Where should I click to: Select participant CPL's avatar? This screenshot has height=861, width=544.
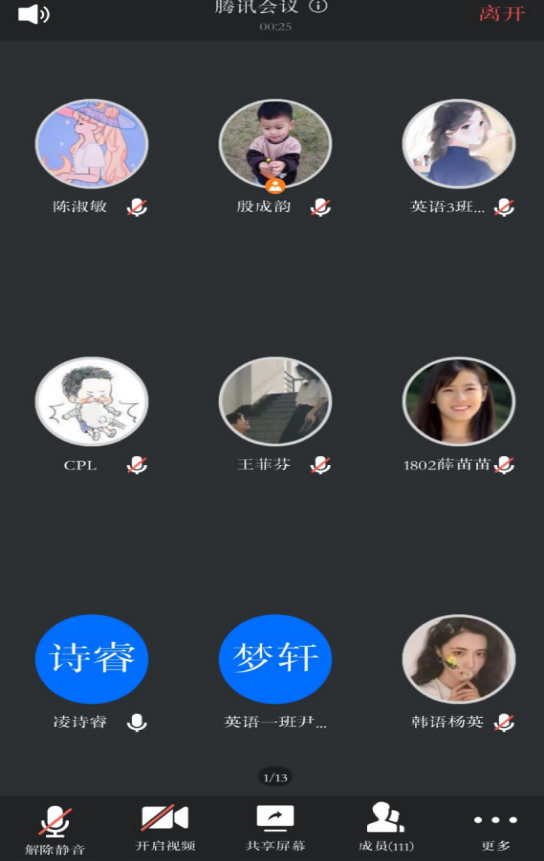point(92,401)
